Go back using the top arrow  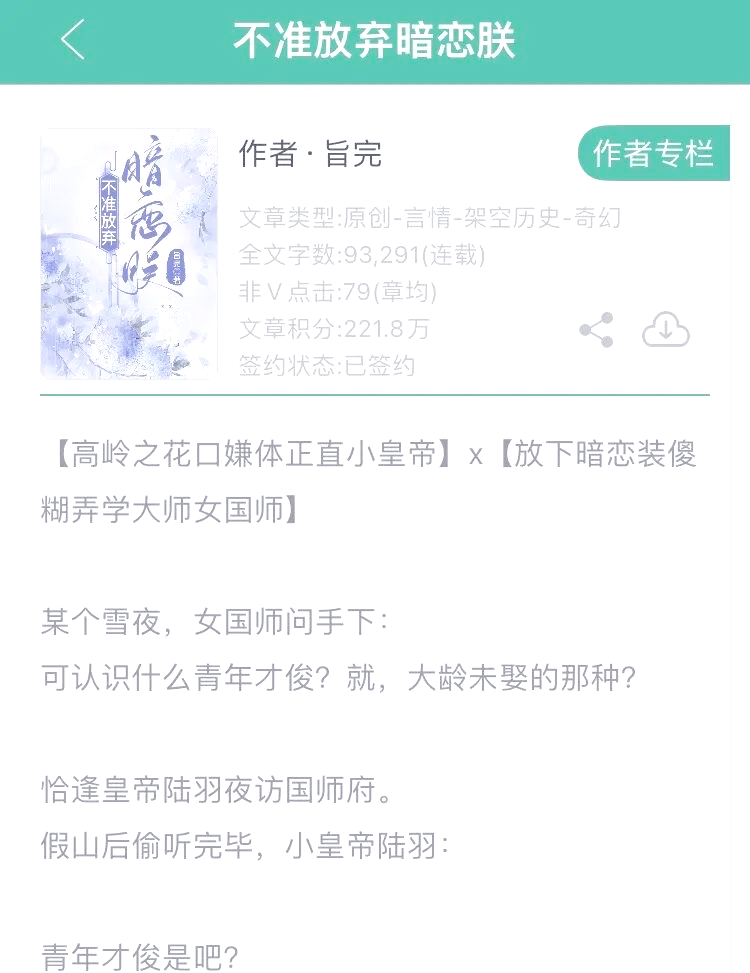(x=72, y=42)
